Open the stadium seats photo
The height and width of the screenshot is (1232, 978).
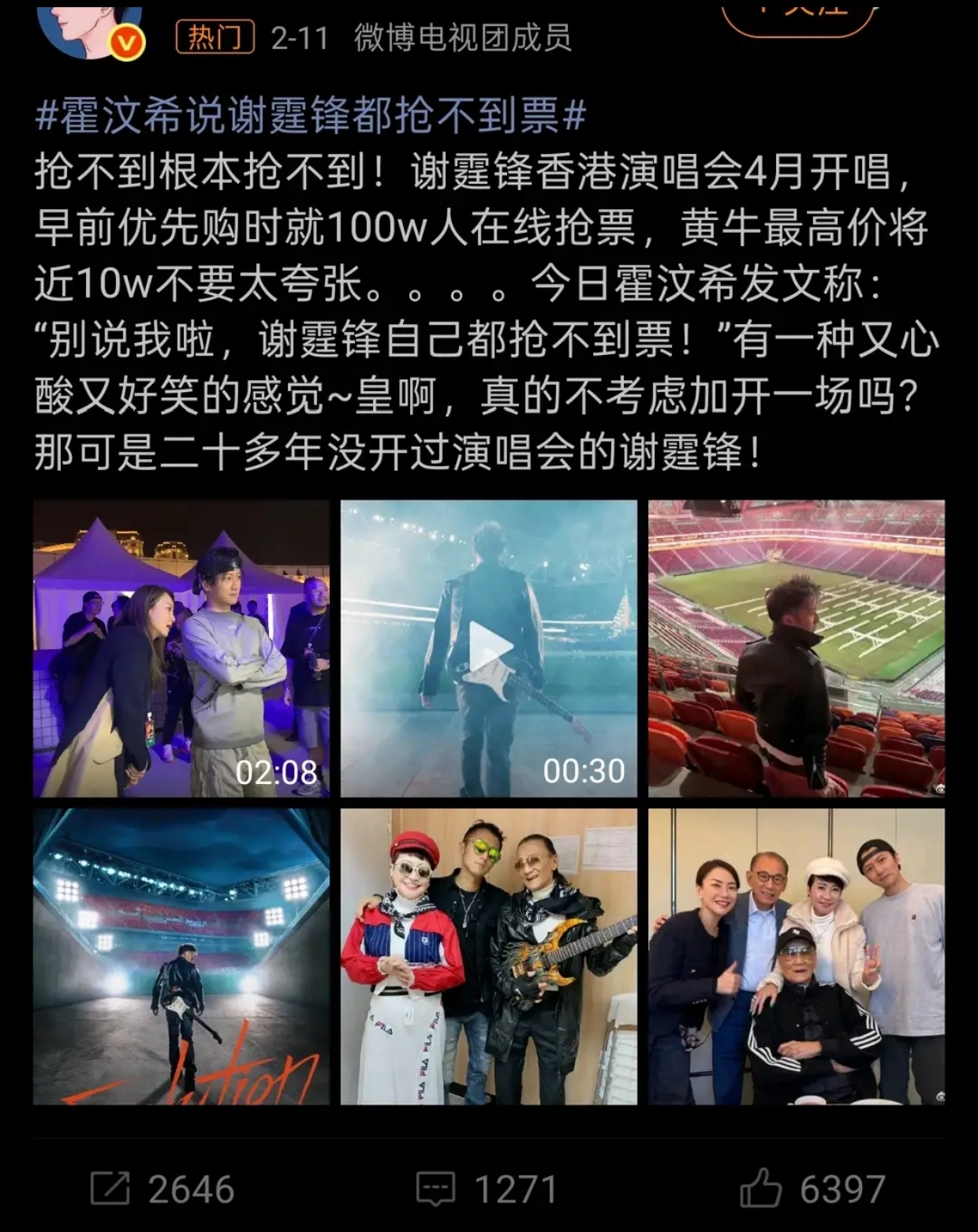tap(796, 648)
